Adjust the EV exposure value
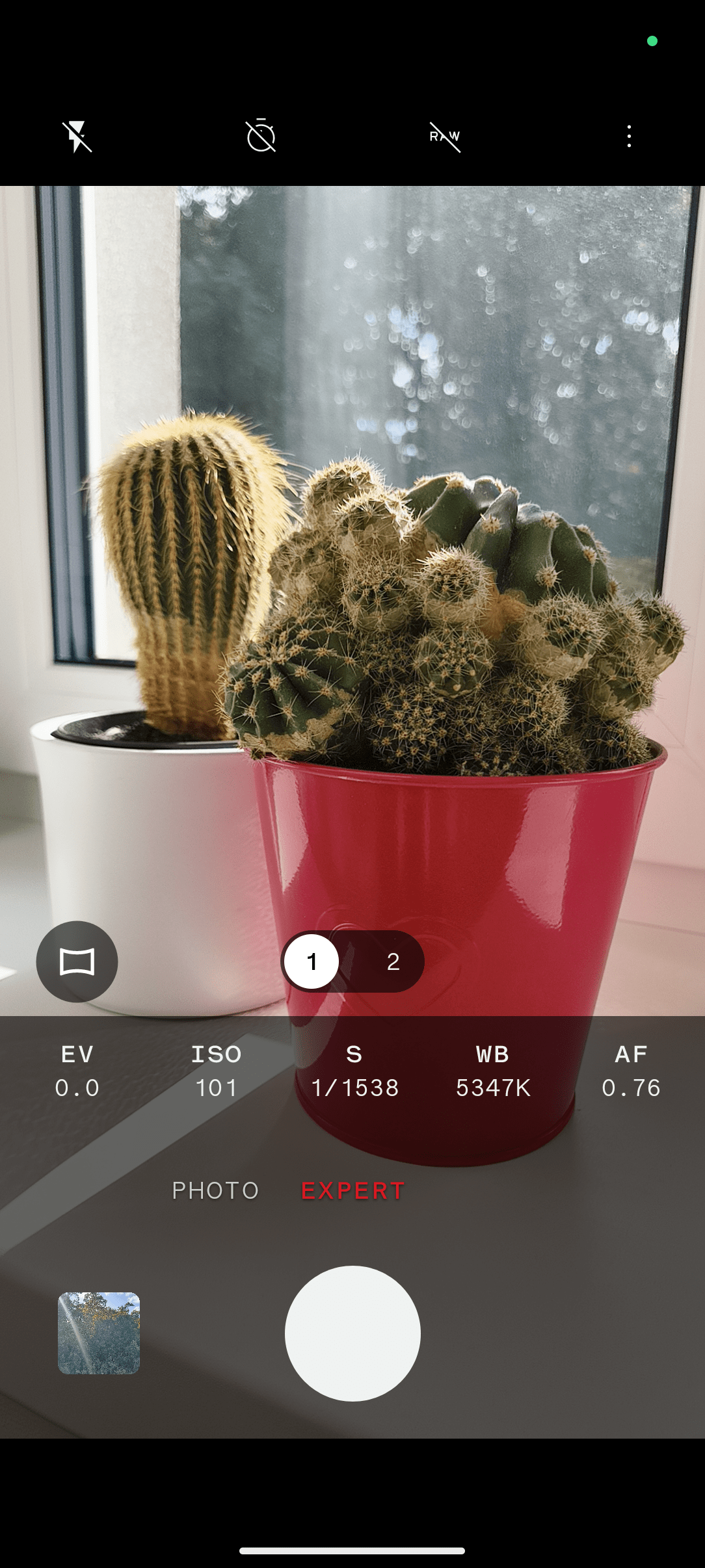705x1568 pixels. pyautogui.click(x=77, y=1071)
